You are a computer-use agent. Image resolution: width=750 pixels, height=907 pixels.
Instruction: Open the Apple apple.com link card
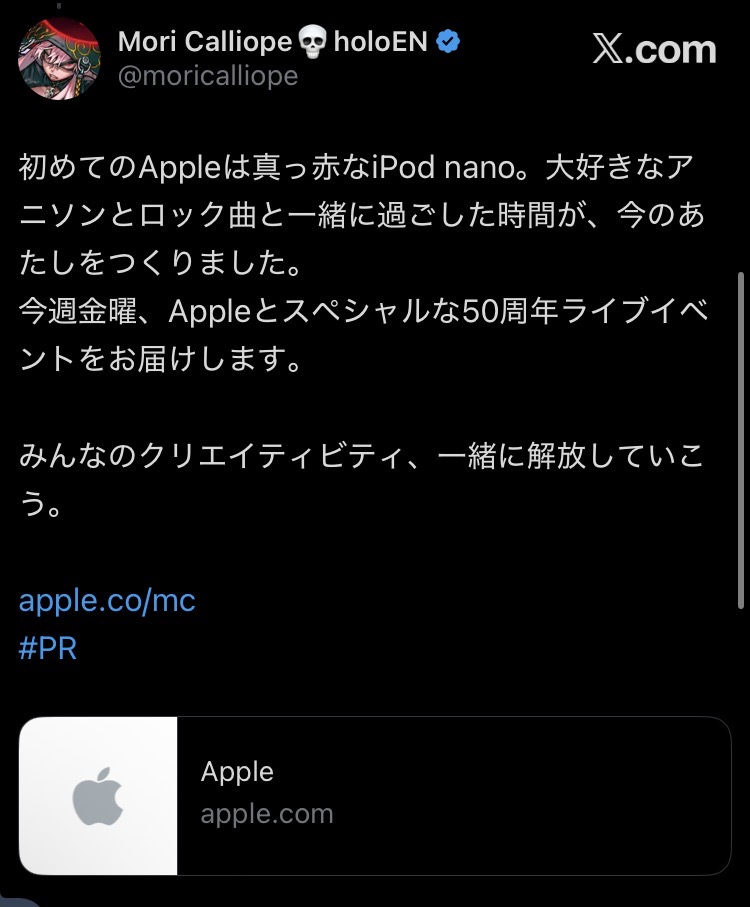pyautogui.click(x=375, y=795)
